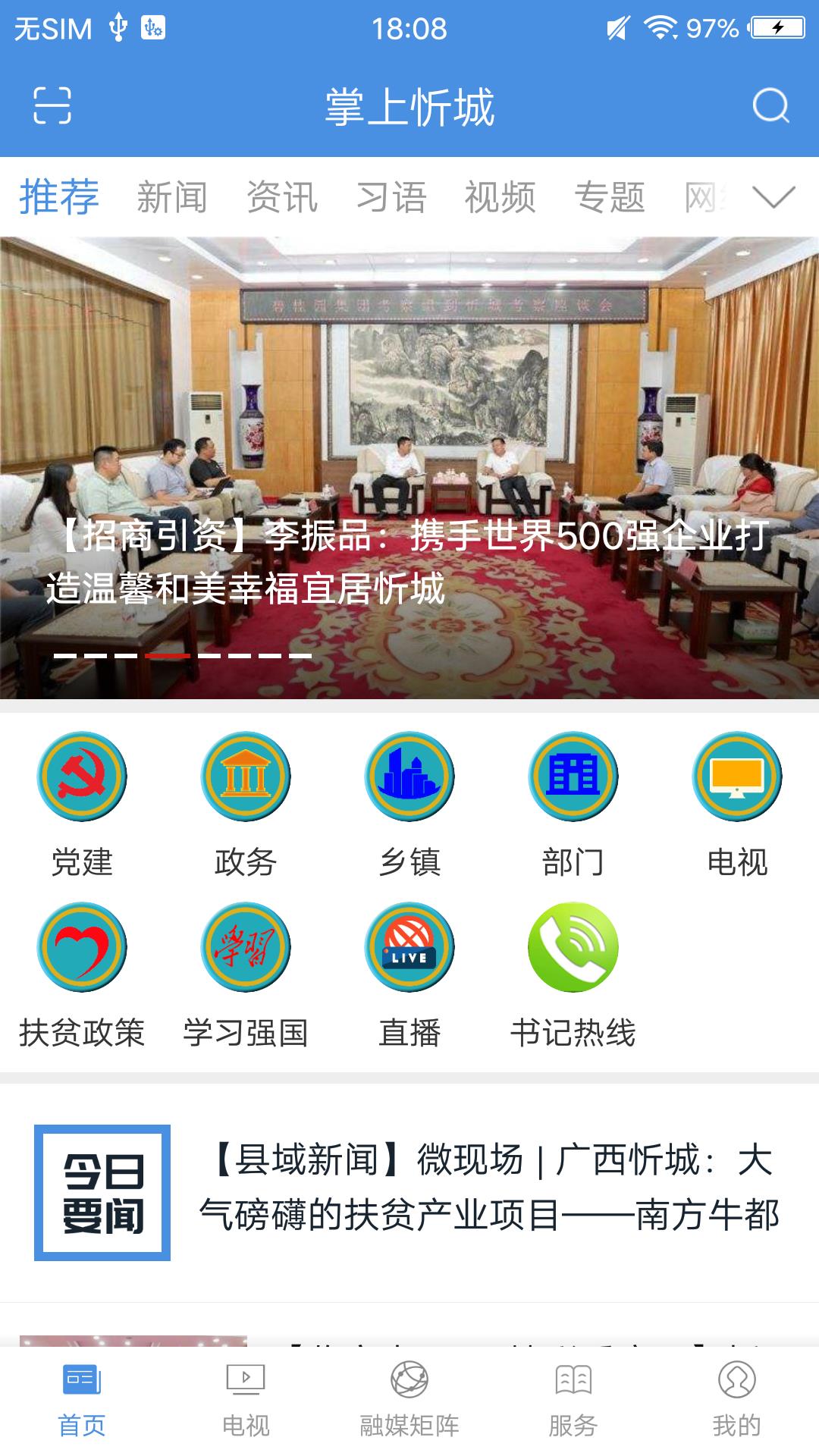Open the 党建 section
819x1456 pixels.
tap(82, 802)
